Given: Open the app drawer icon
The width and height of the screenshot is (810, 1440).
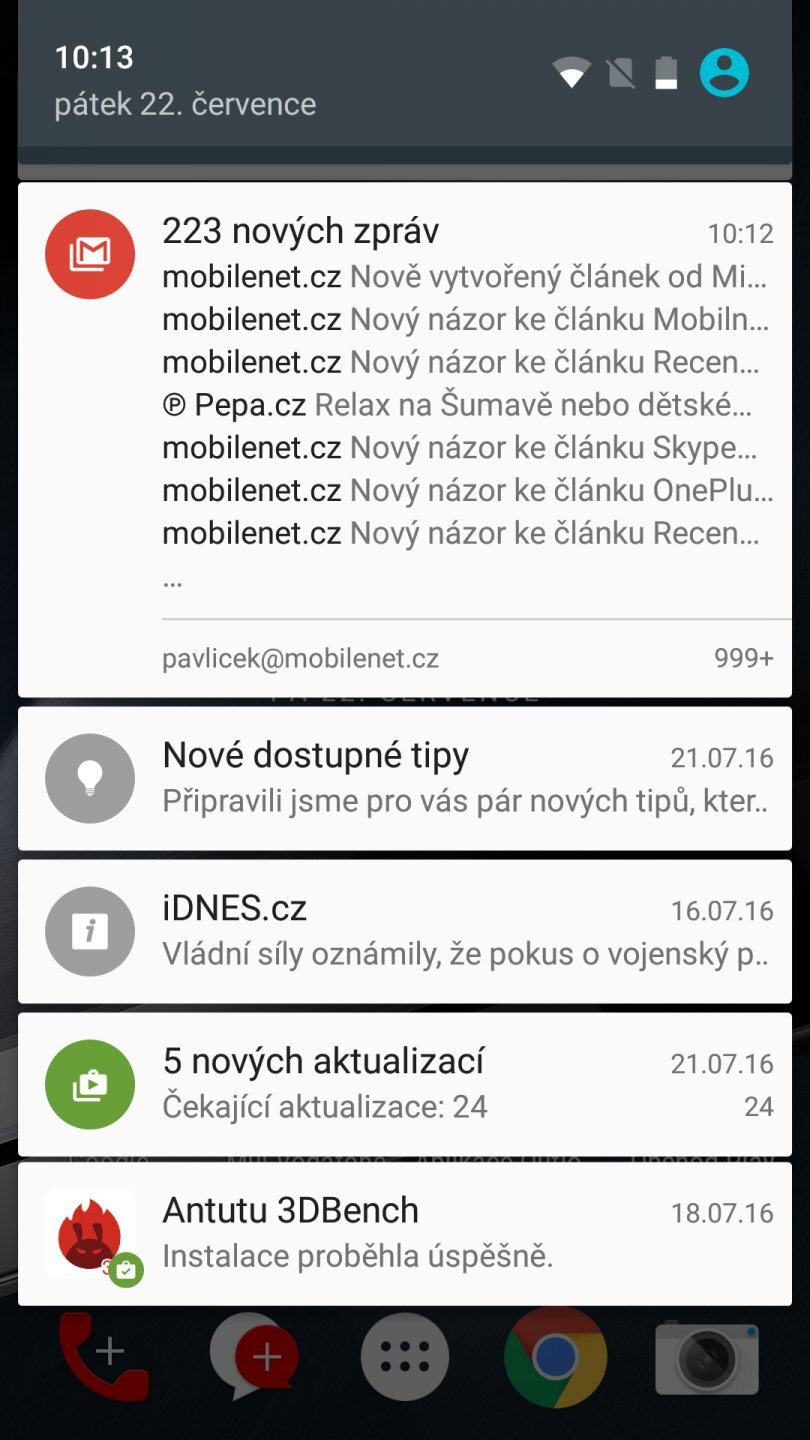Looking at the screenshot, I should click(x=404, y=1356).
